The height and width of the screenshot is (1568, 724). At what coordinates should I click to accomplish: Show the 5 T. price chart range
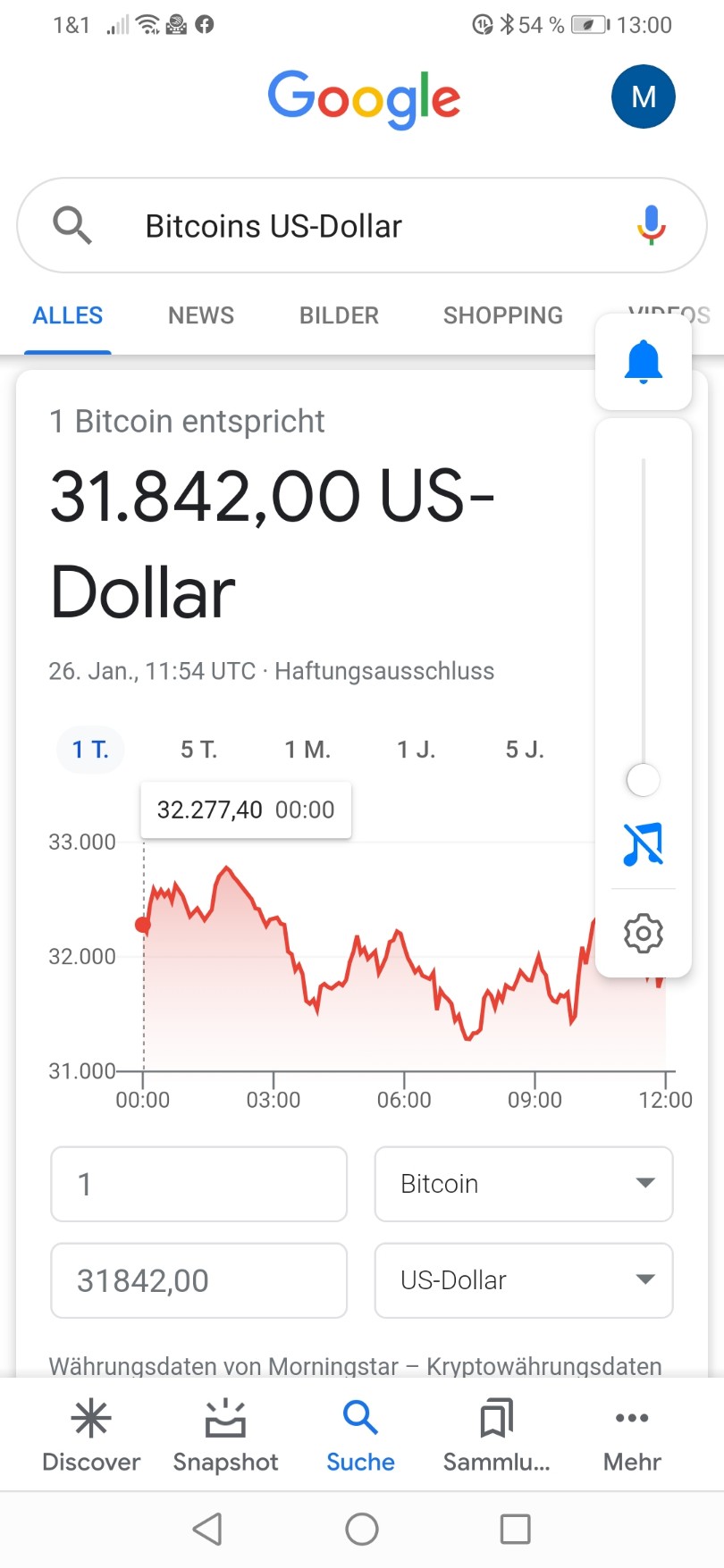(x=198, y=750)
